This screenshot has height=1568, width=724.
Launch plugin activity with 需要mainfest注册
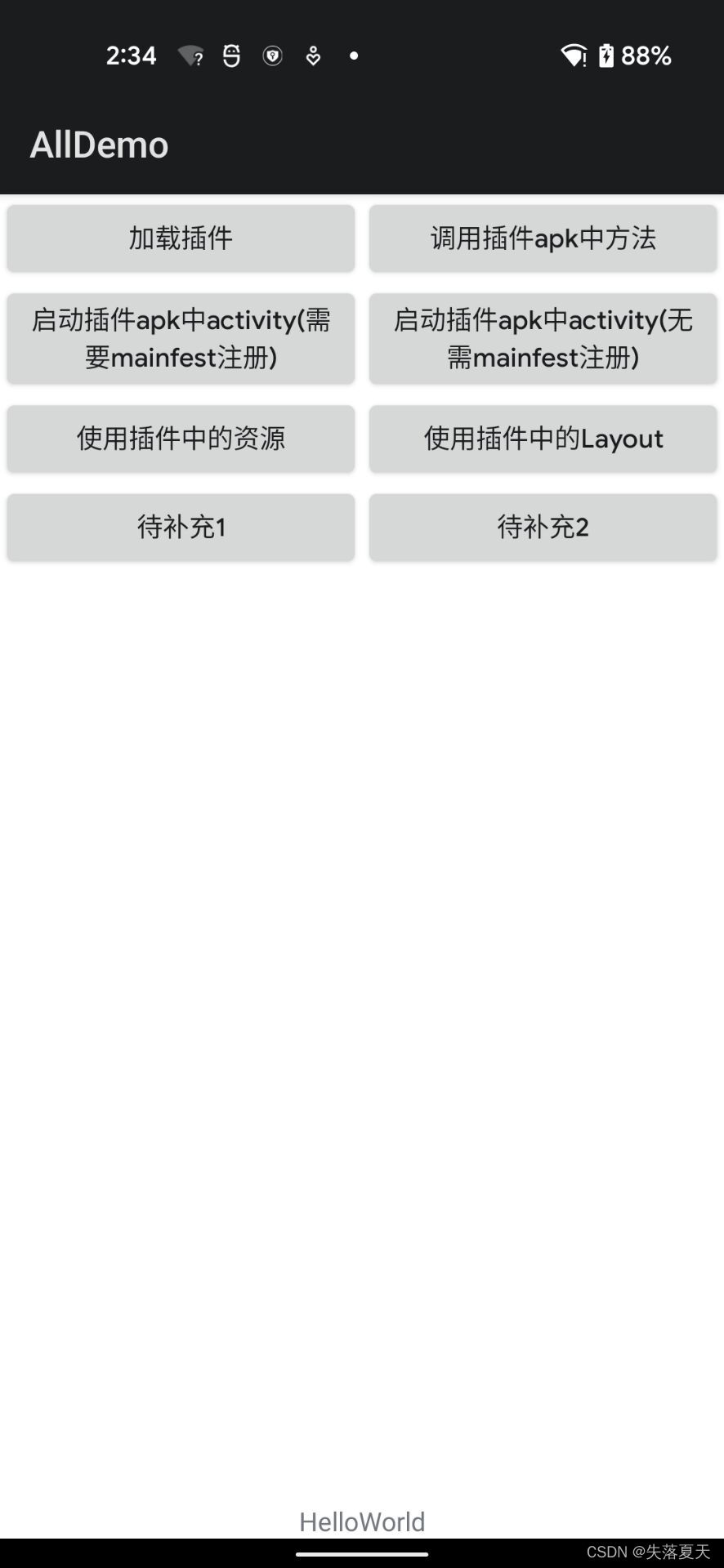pos(181,338)
